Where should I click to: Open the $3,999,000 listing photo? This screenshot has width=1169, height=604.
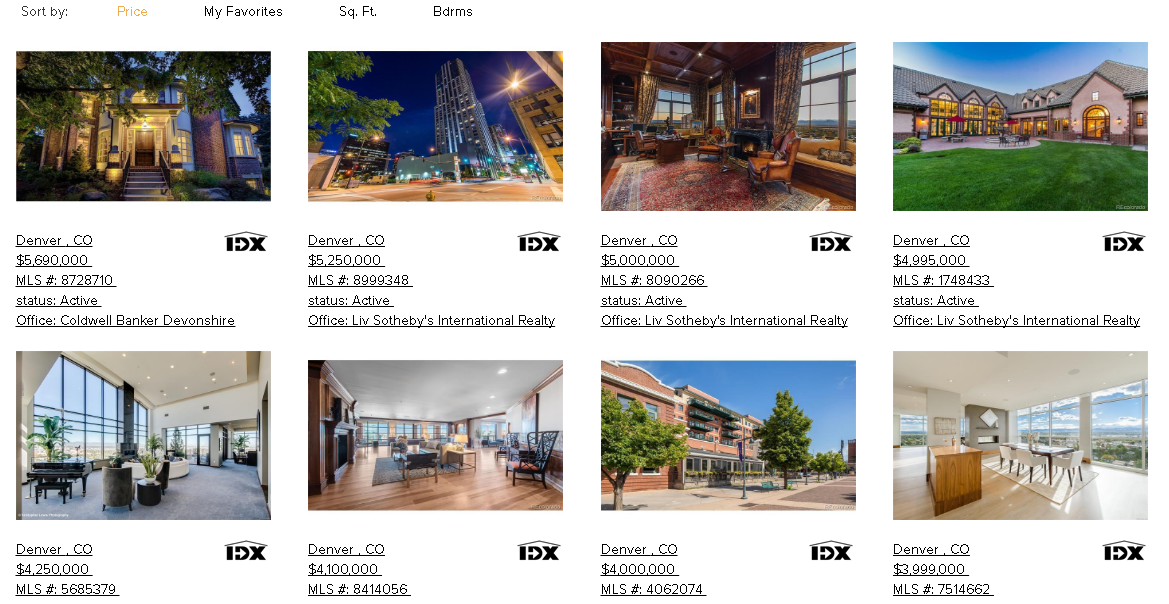tap(1020, 435)
